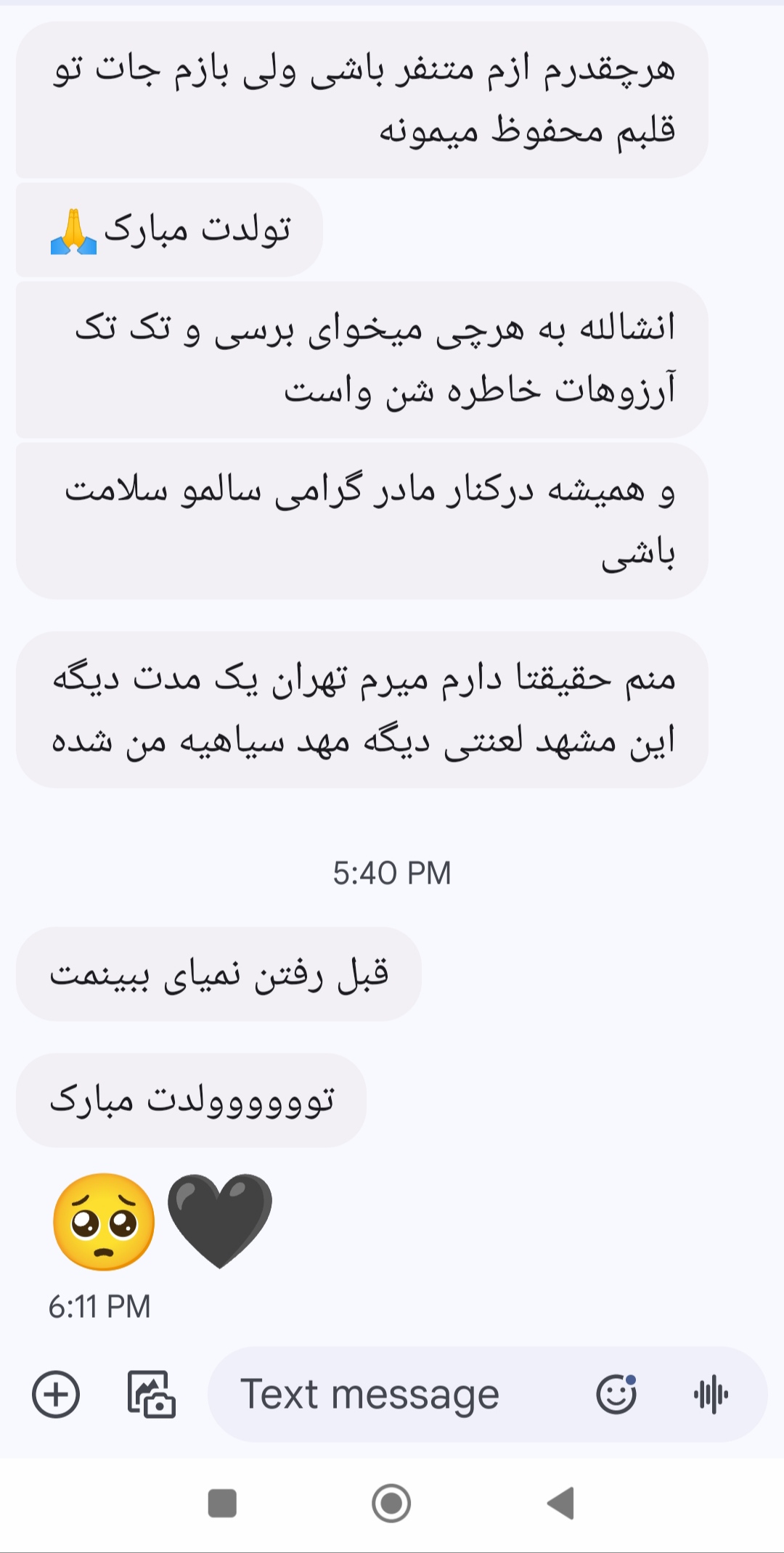
Task: Open the emoji picker
Action: [x=616, y=1394]
